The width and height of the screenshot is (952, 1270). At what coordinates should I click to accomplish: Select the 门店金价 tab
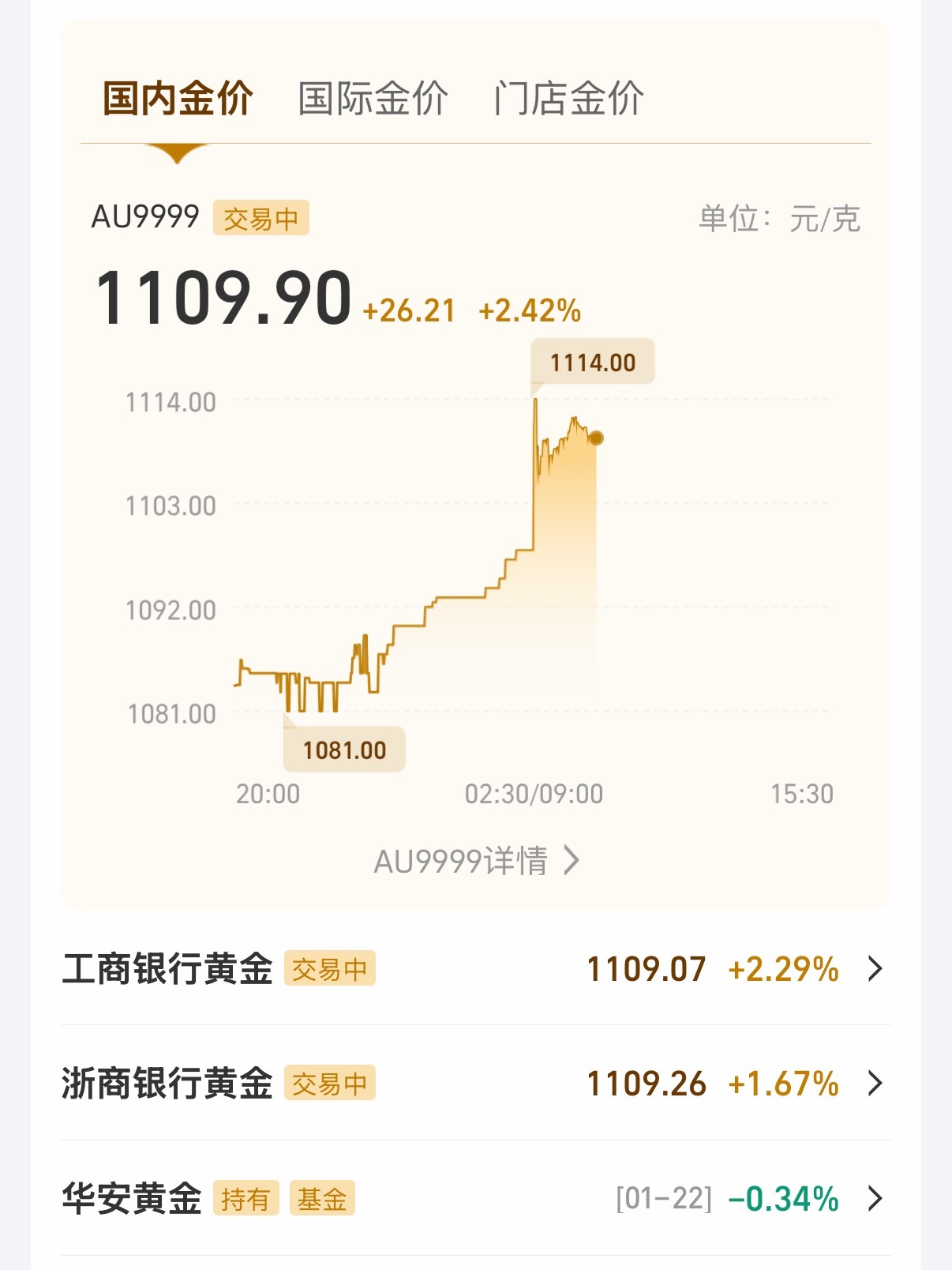tap(568, 100)
